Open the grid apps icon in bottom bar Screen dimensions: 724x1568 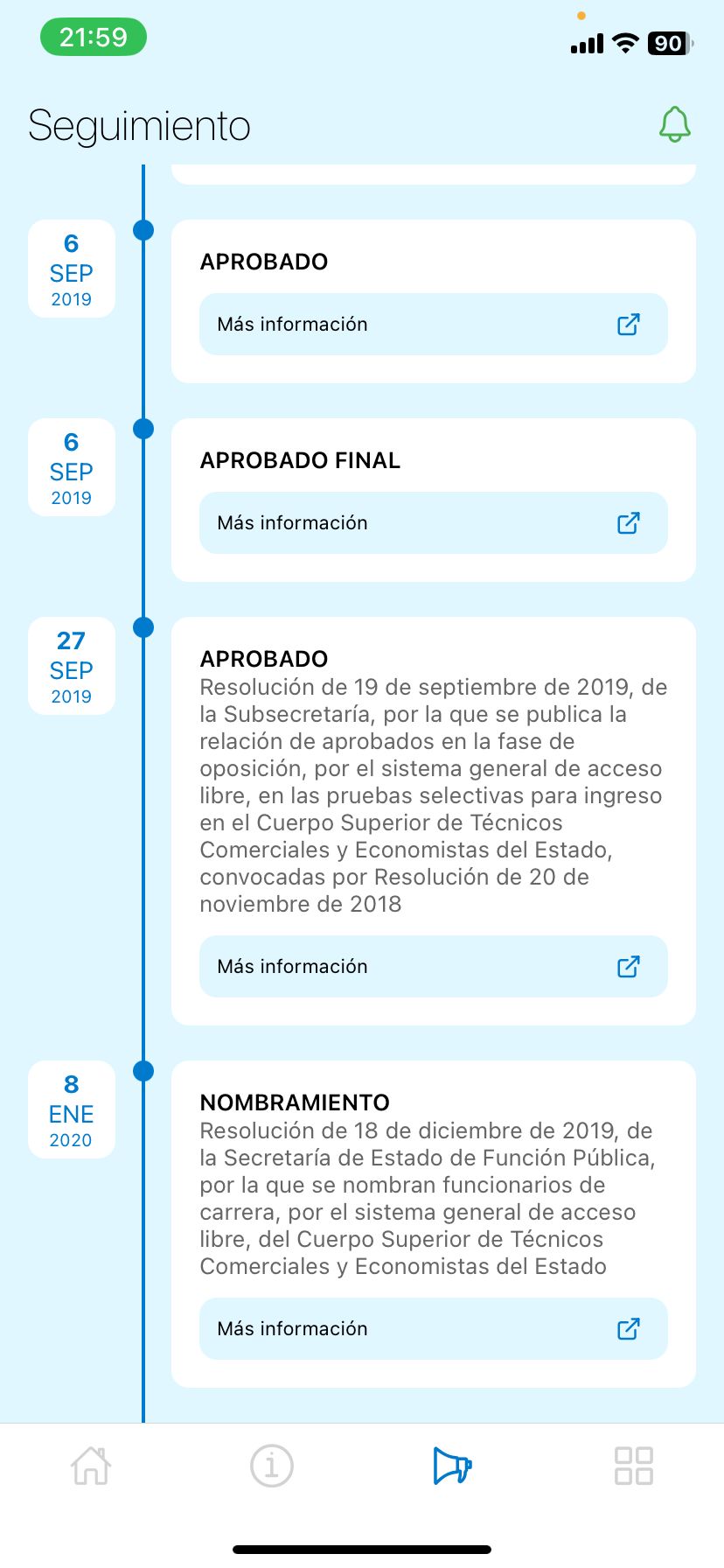pyautogui.click(x=633, y=1466)
